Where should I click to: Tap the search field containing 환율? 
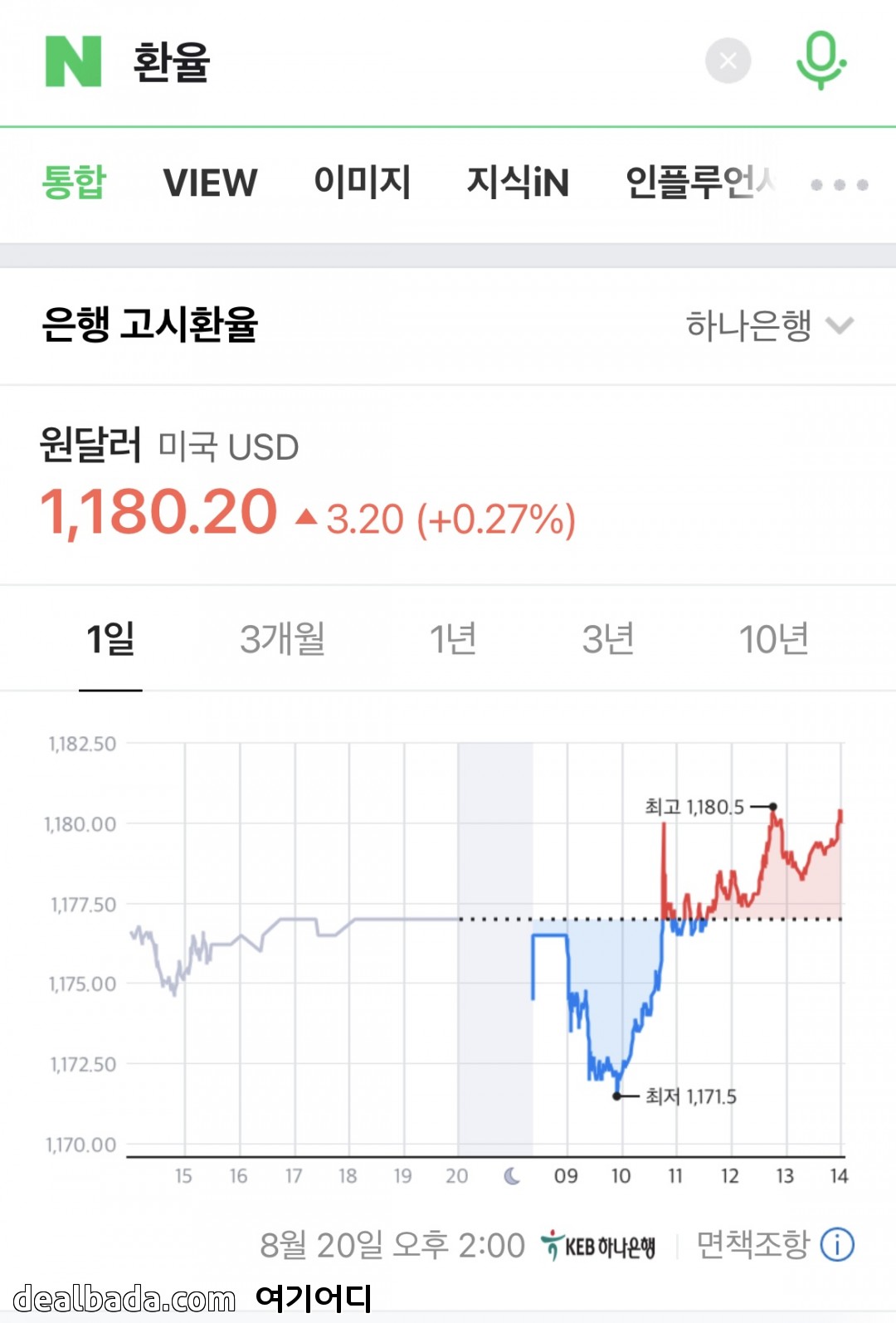click(398, 62)
